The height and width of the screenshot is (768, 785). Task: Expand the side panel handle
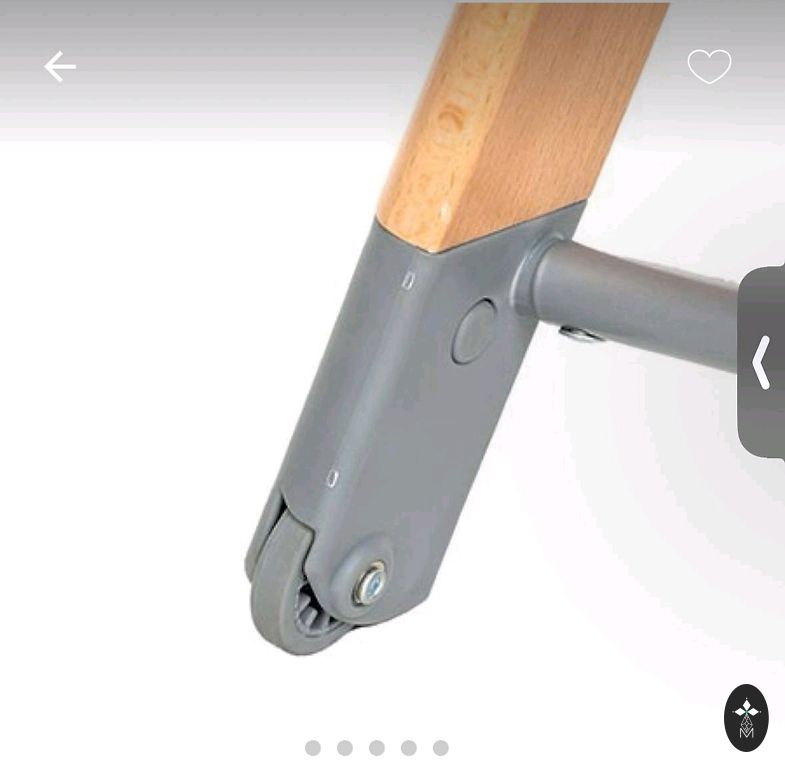click(x=762, y=362)
